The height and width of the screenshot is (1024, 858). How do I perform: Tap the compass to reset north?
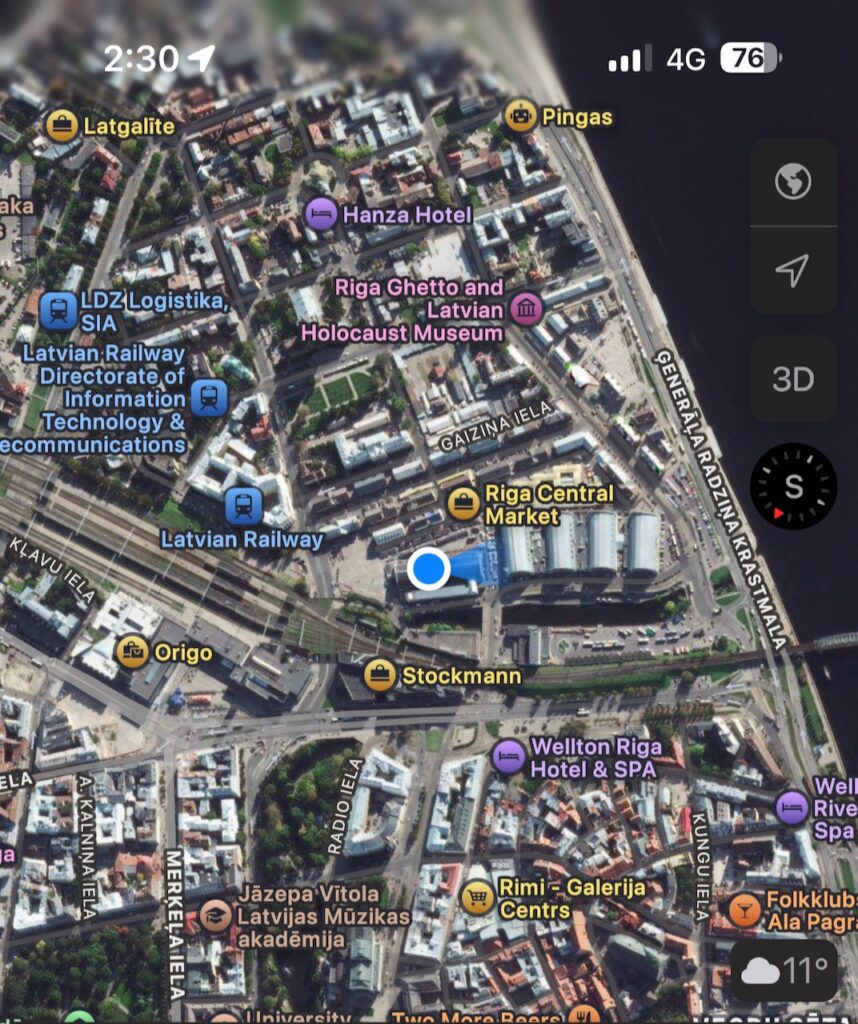[793, 487]
